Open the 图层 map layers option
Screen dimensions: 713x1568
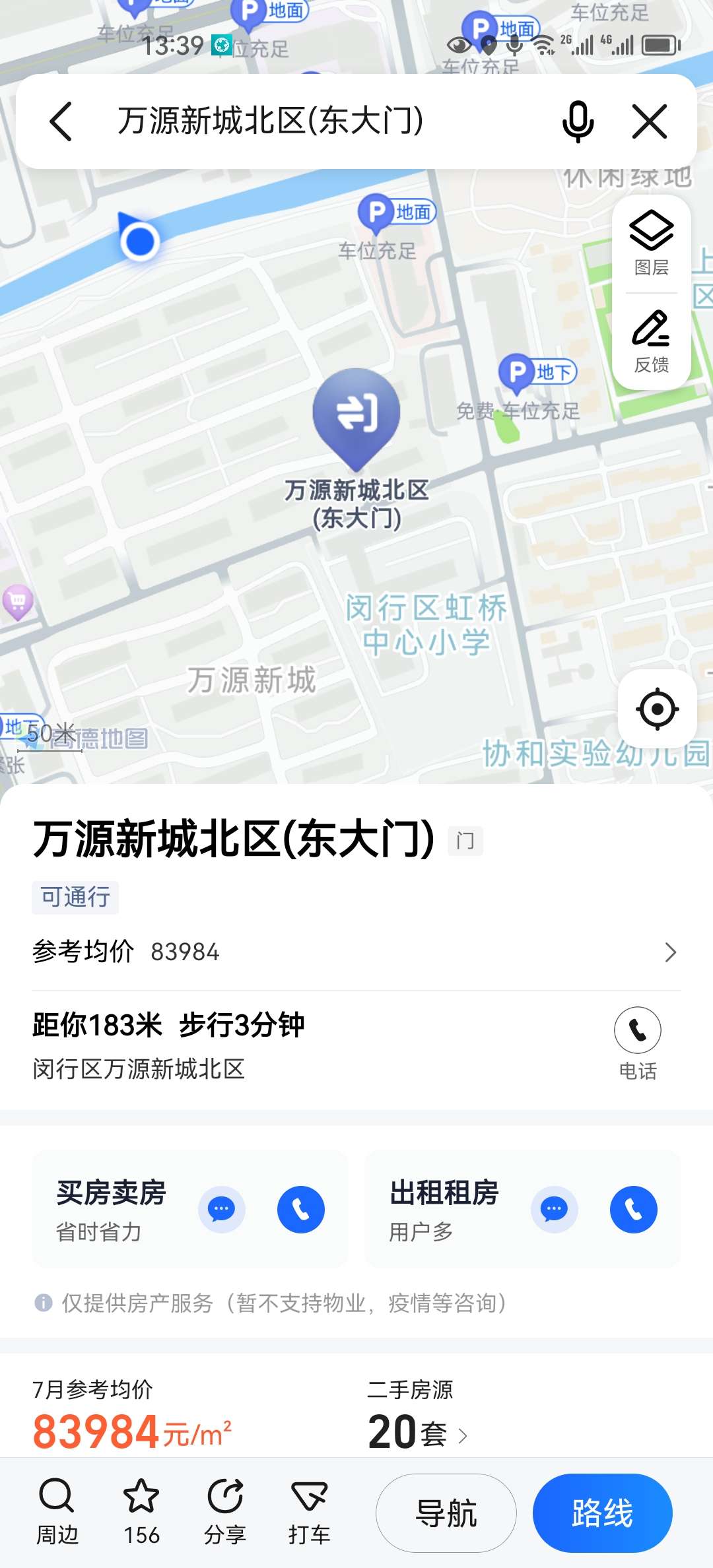point(652,244)
